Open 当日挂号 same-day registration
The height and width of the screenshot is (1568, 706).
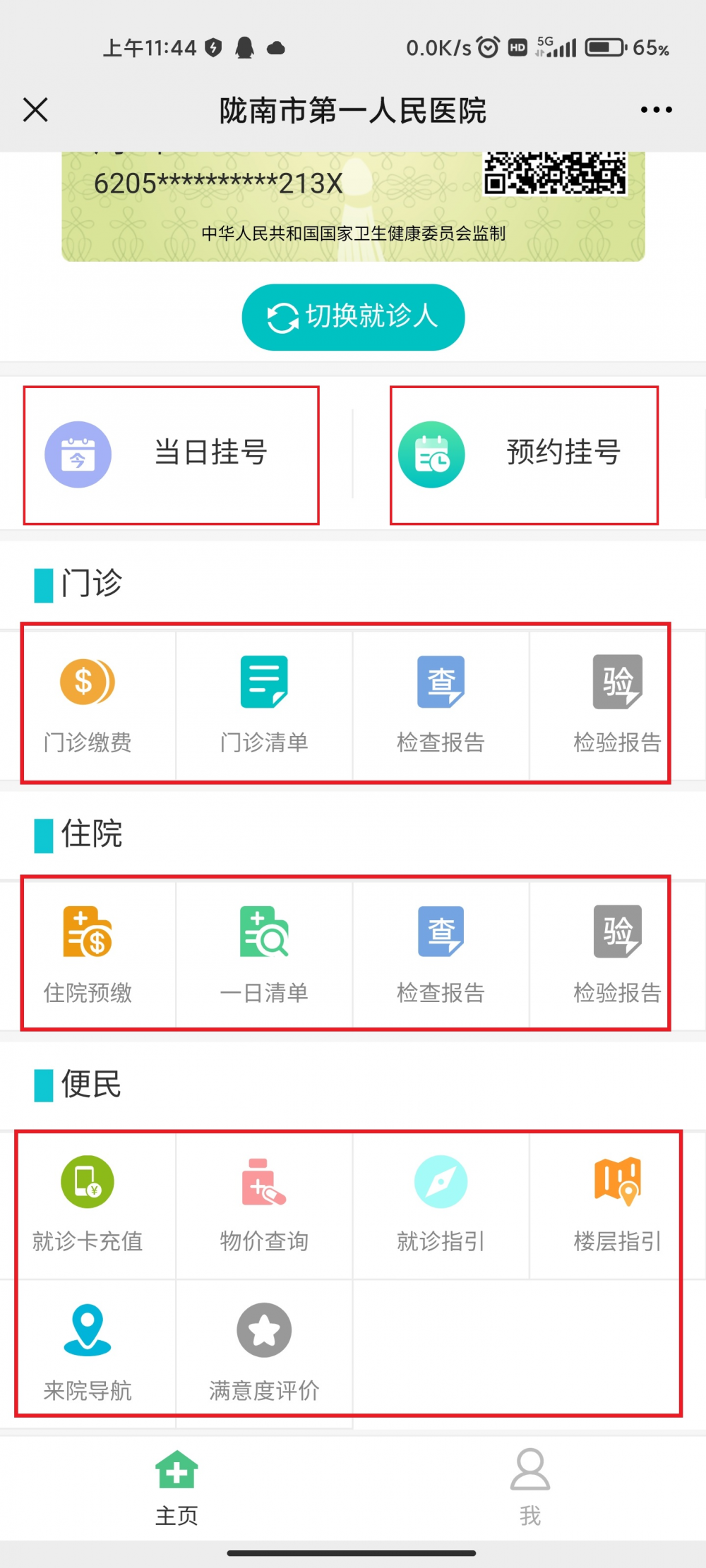tap(172, 454)
